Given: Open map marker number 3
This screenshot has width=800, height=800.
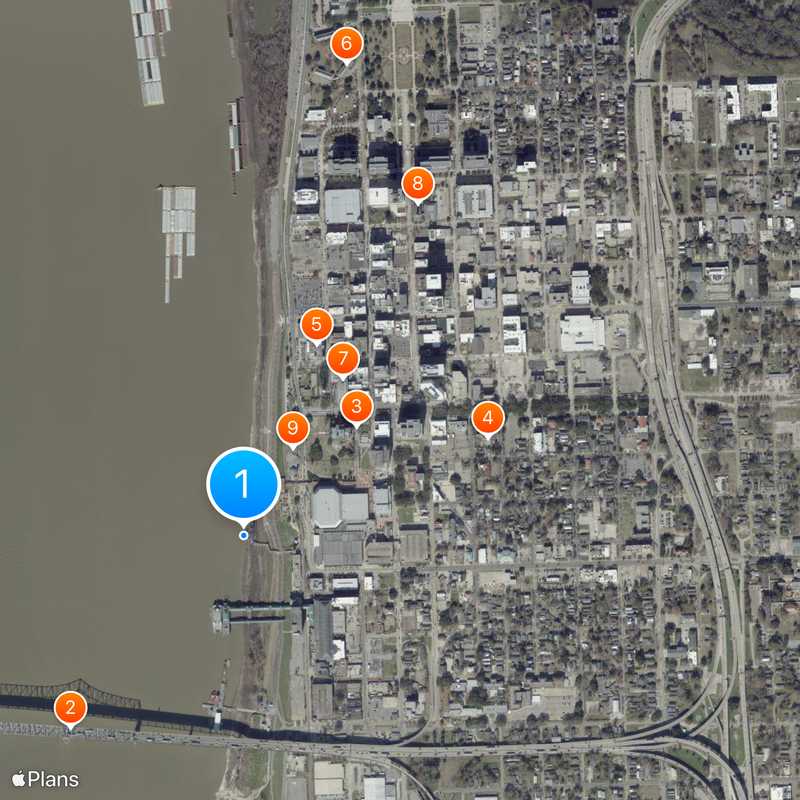Looking at the screenshot, I should pyautogui.click(x=356, y=406).
